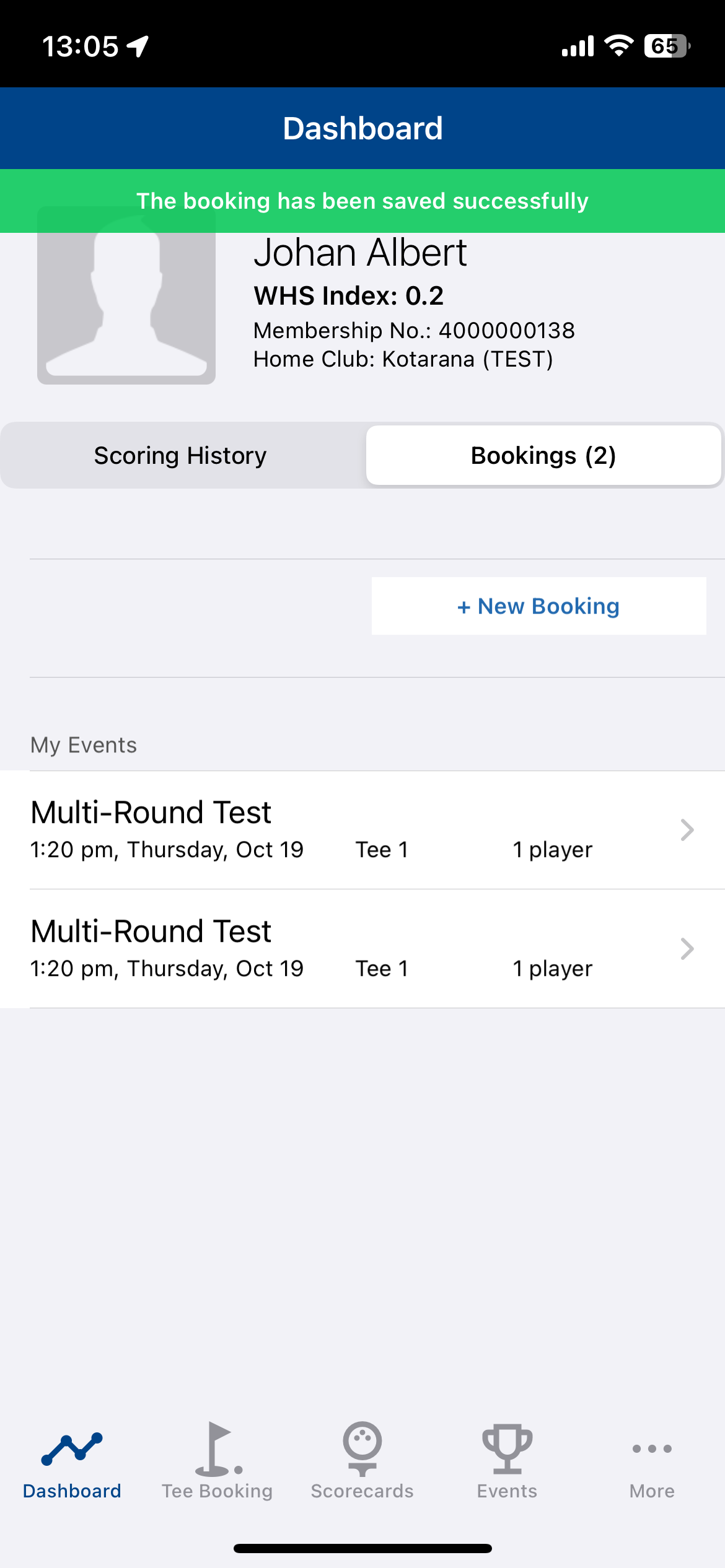Open the Events tab

507,1460
